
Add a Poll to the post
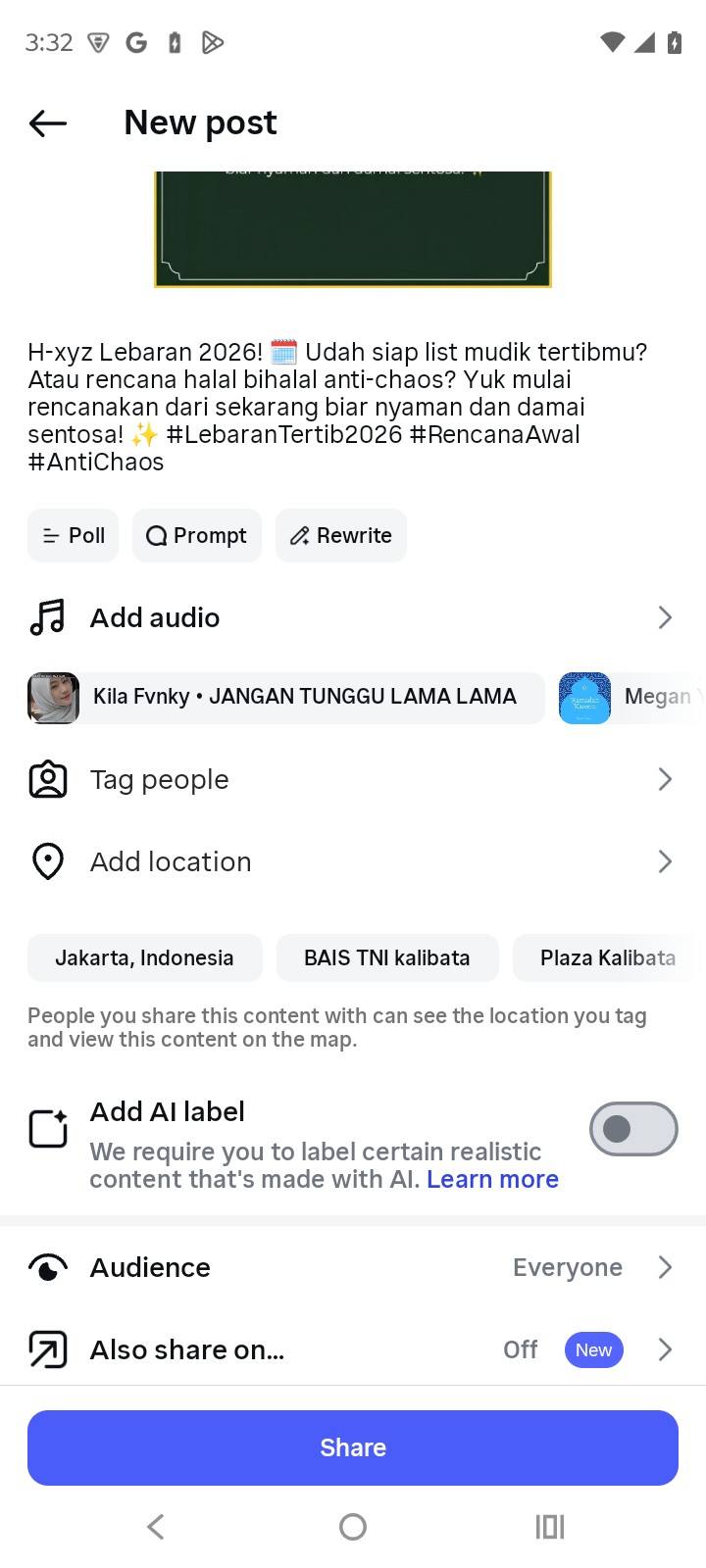[x=74, y=536]
